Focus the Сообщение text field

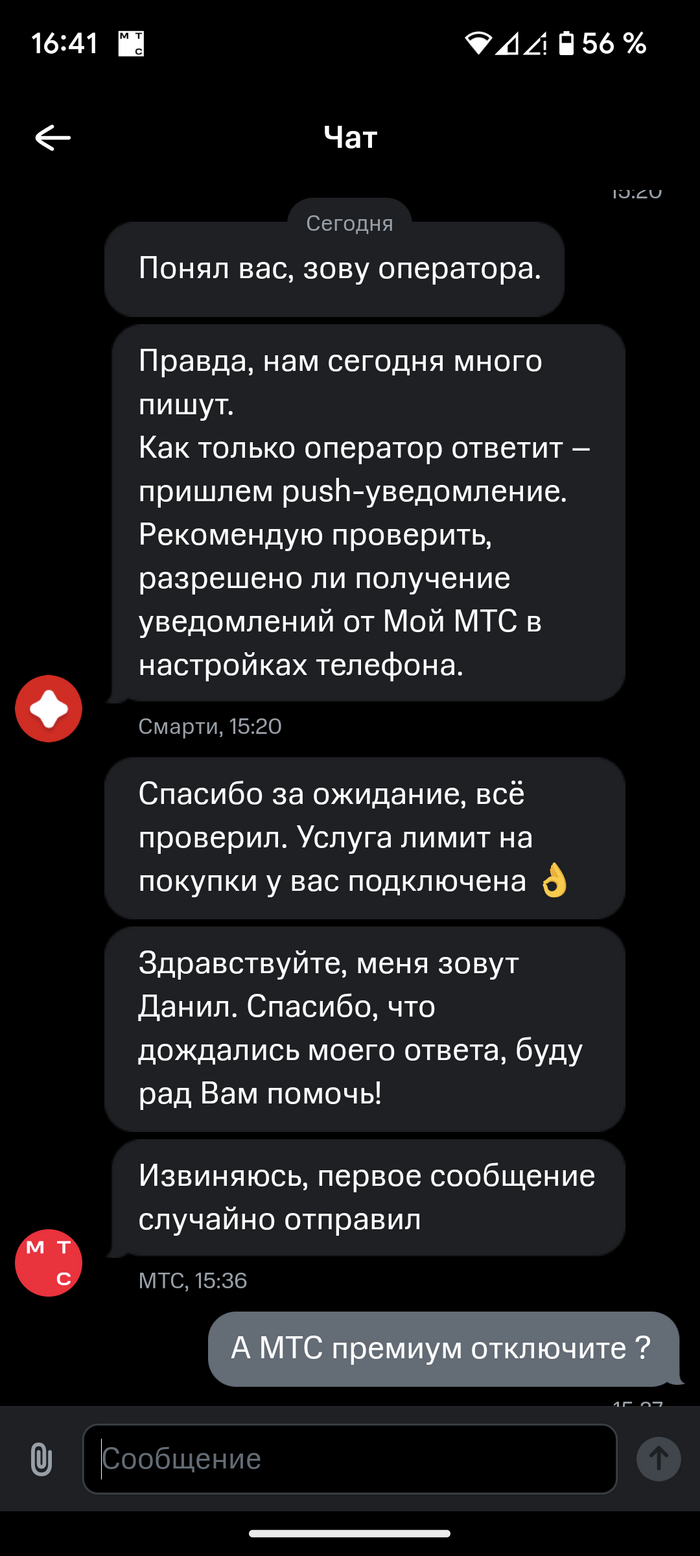coord(349,1459)
